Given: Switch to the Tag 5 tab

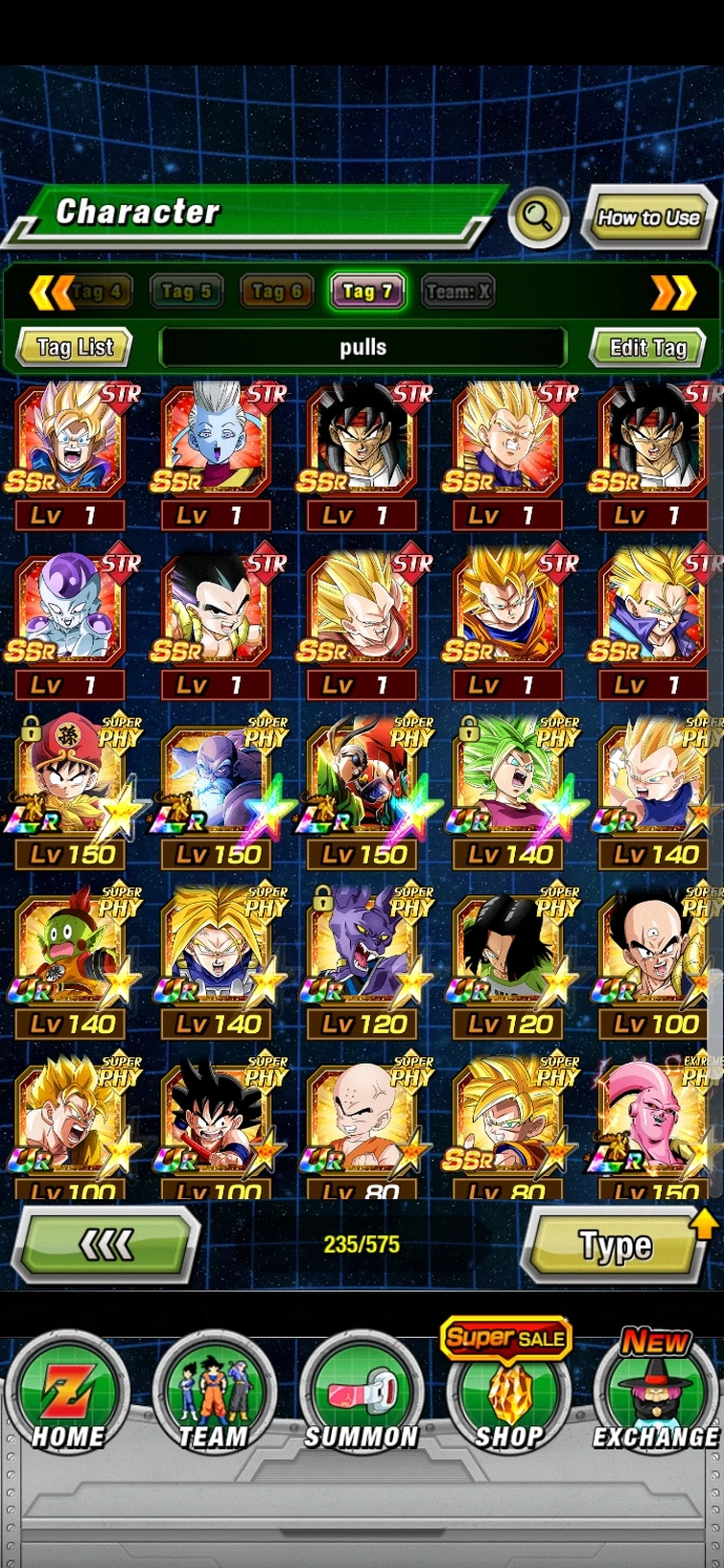Looking at the screenshot, I should coord(186,290).
